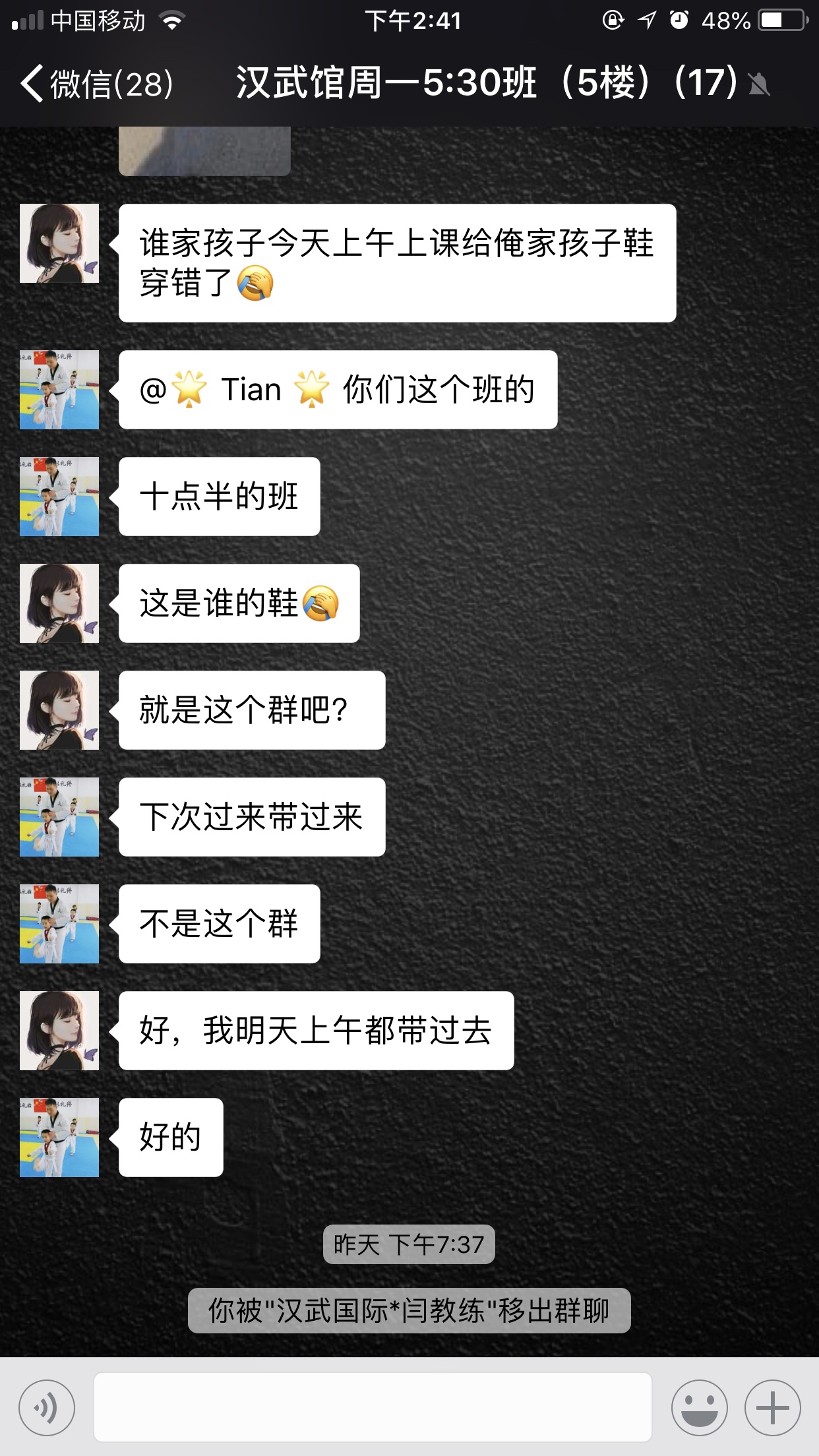819x1456 pixels.
Task: Tap the voice message icon
Action: tap(47, 1408)
